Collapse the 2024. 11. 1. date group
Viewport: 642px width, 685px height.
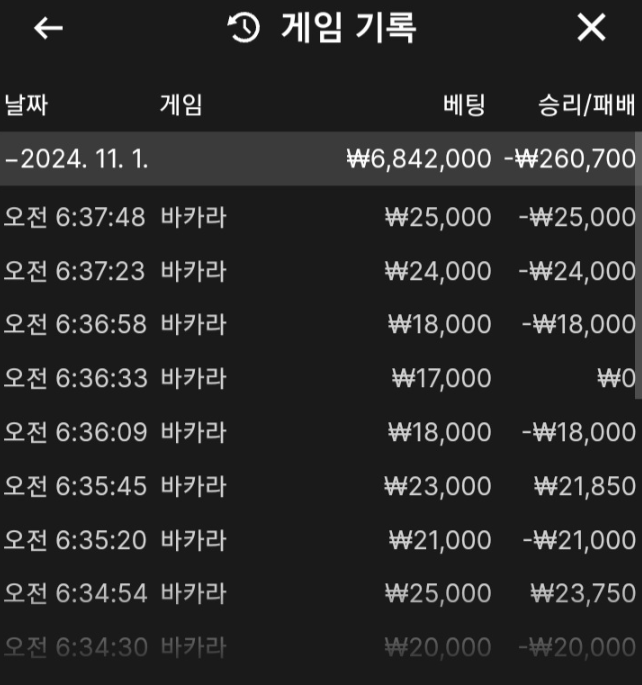click(x=318, y=159)
